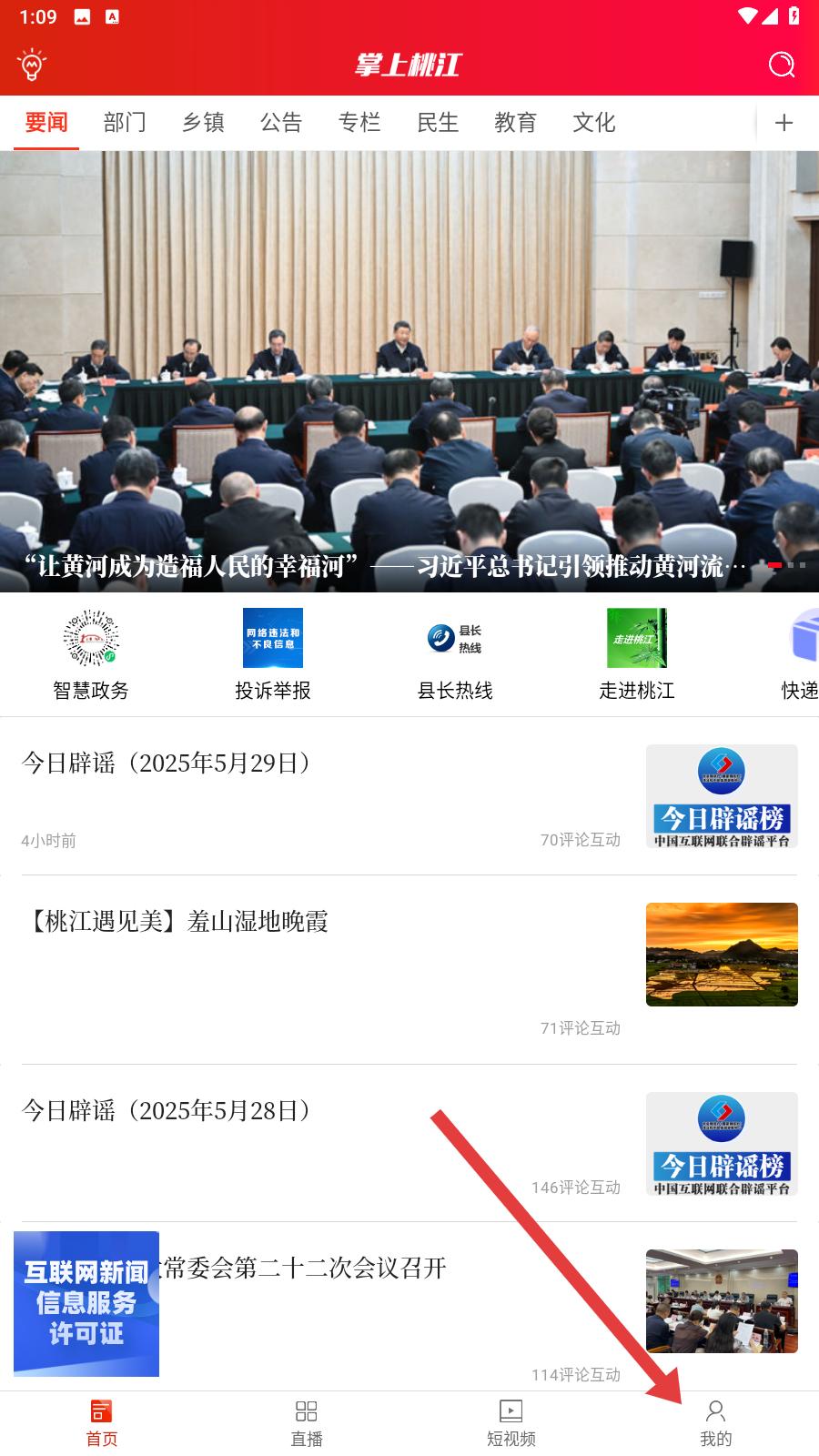Image resolution: width=819 pixels, height=1456 pixels.
Task: Add channels with the plus button
Action: pos(784,123)
